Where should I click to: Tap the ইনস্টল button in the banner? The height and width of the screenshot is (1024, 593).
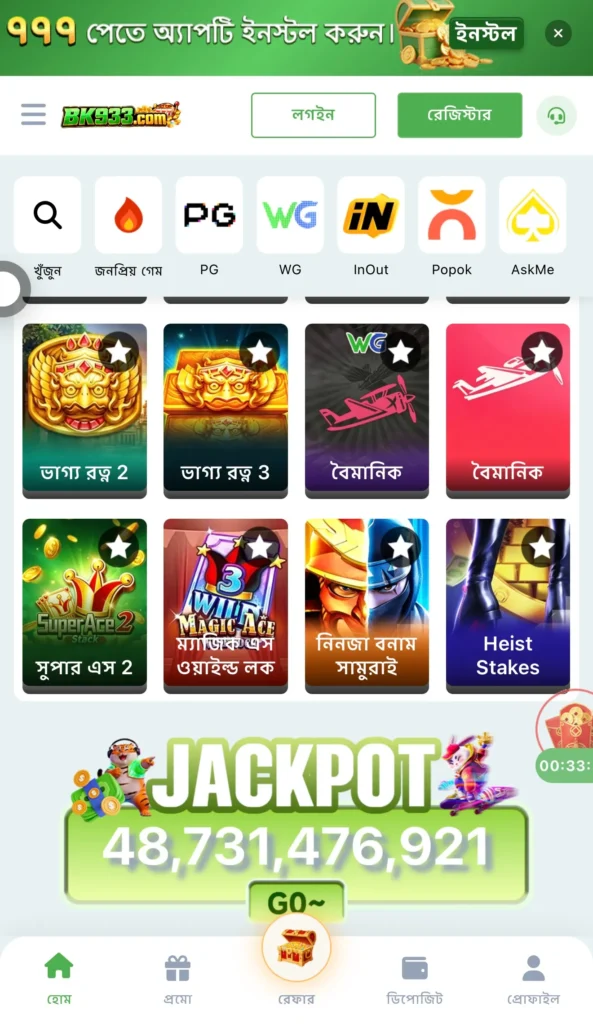486,33
